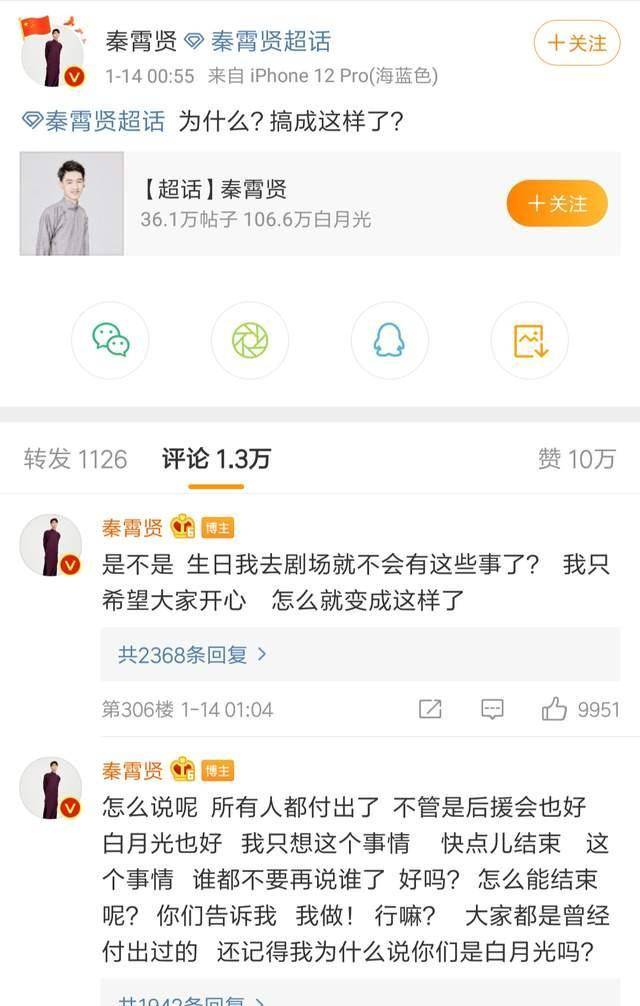Screen dimensions: 640x1006
Task: Open the commenter avatar on the second comment
Action: tap(51, 786)
